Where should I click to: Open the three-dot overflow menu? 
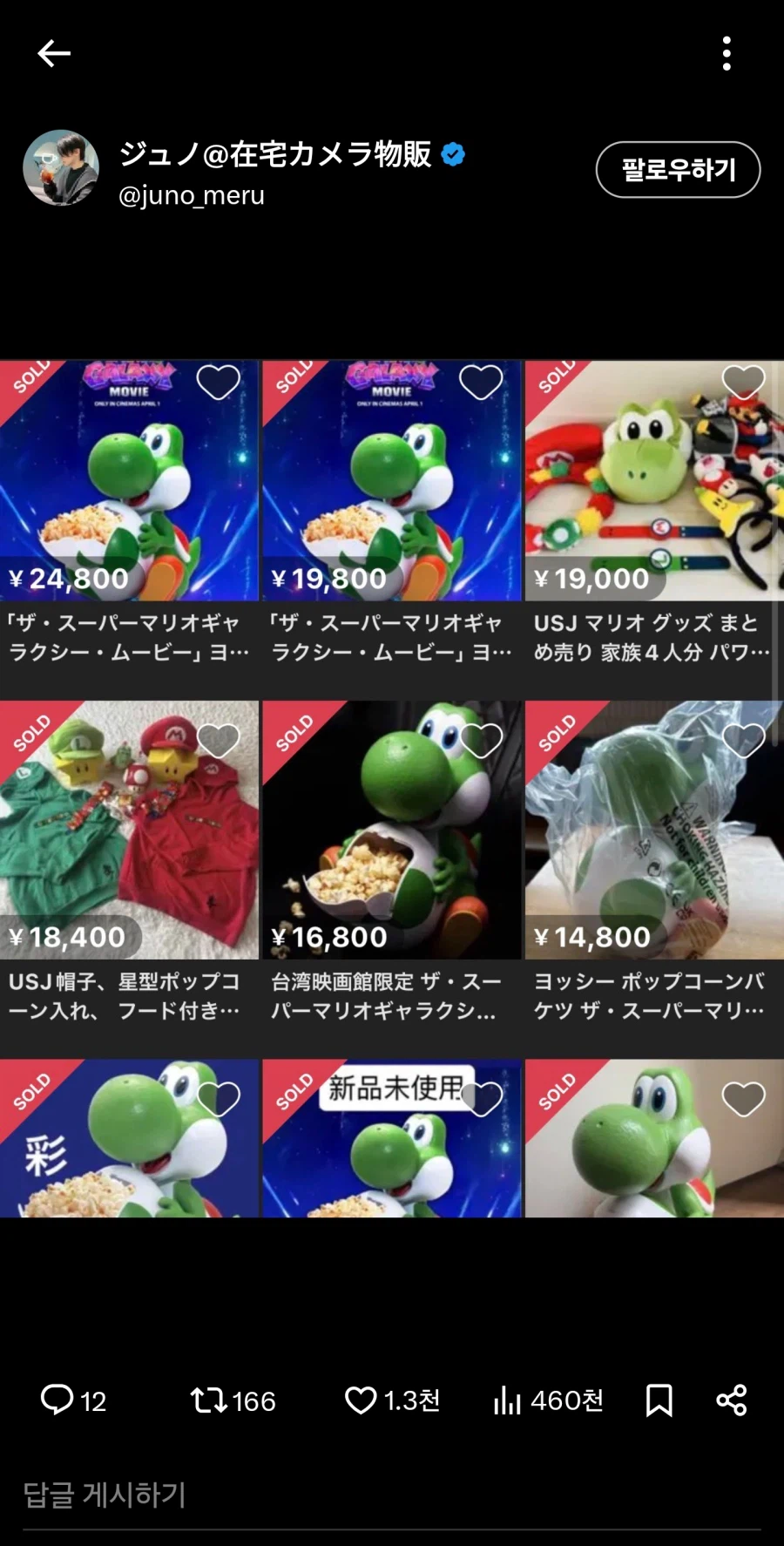pos(727,54)
